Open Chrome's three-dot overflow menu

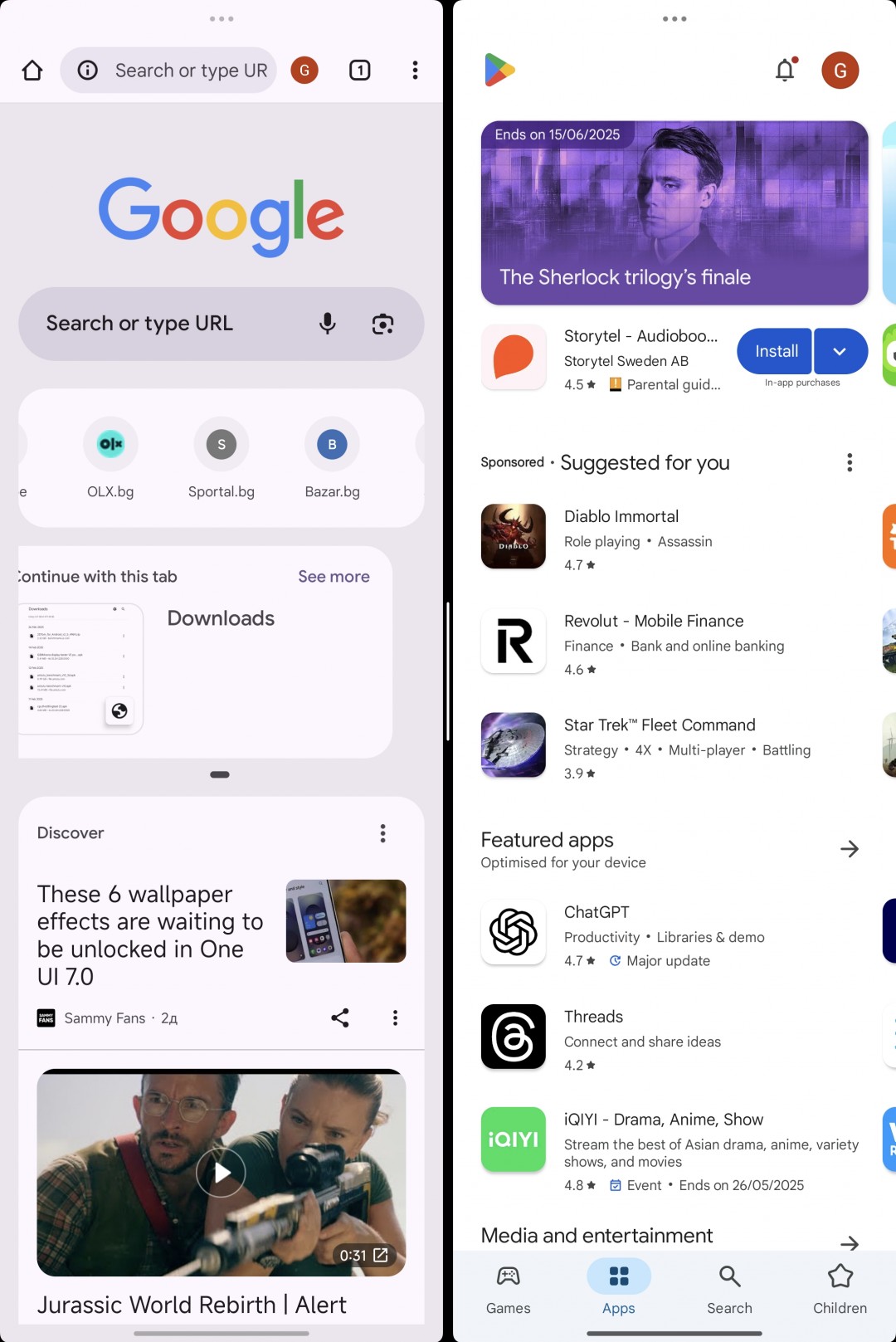[x=415, y=71]
